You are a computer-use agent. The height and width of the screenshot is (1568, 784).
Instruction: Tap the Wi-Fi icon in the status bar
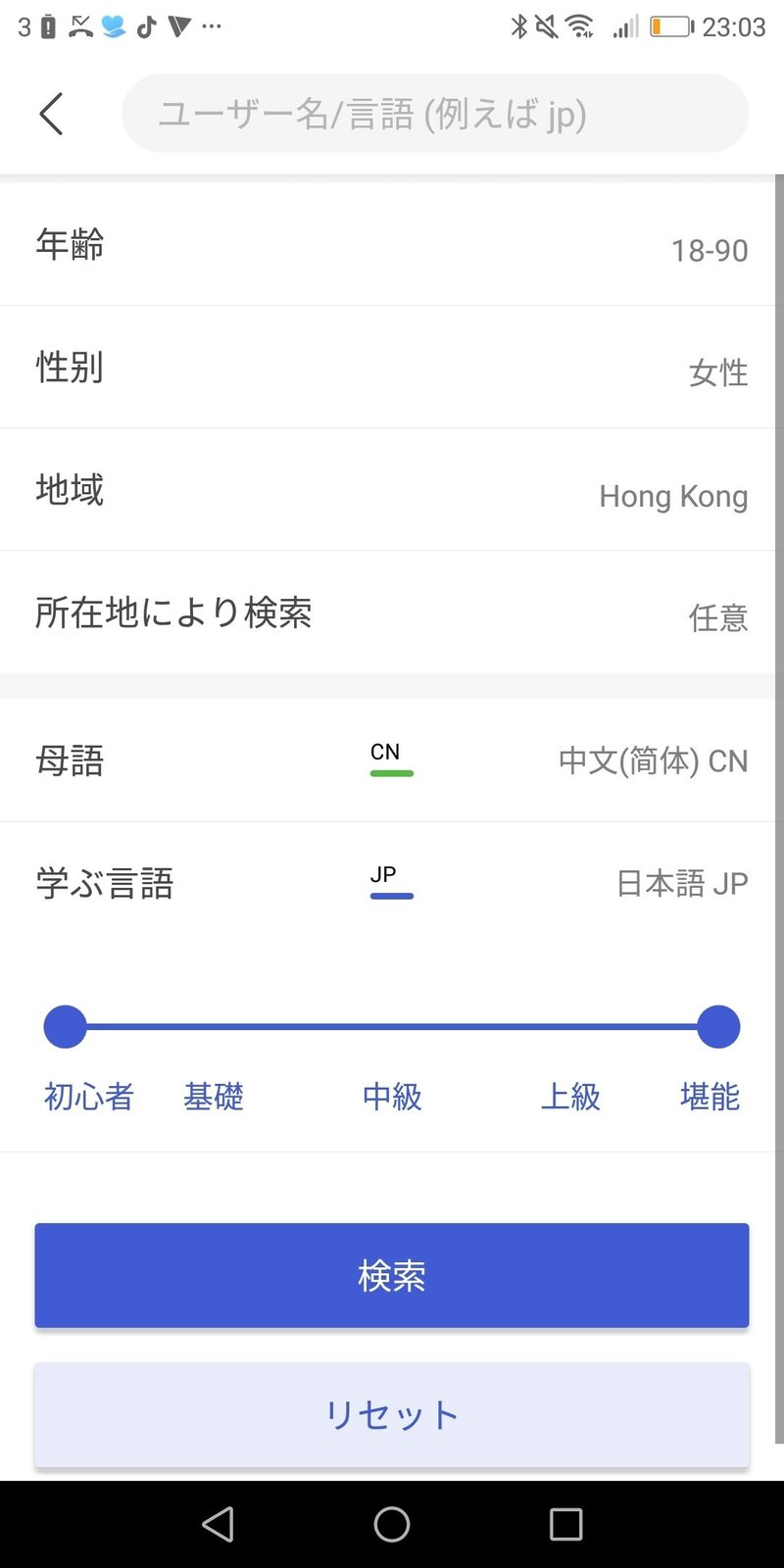tap(580, 26)
